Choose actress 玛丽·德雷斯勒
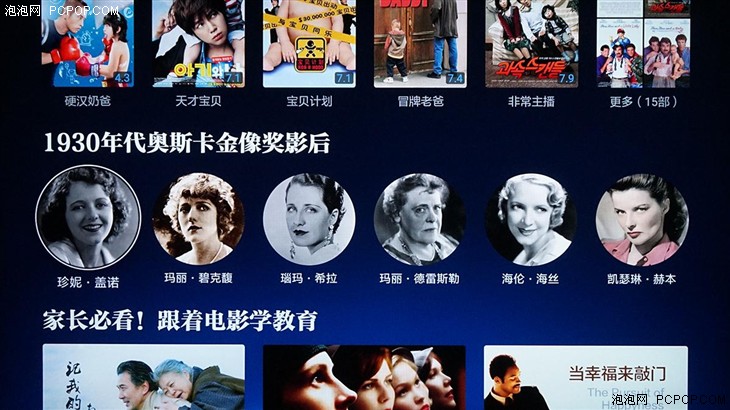730x410 pixels. 420,219
